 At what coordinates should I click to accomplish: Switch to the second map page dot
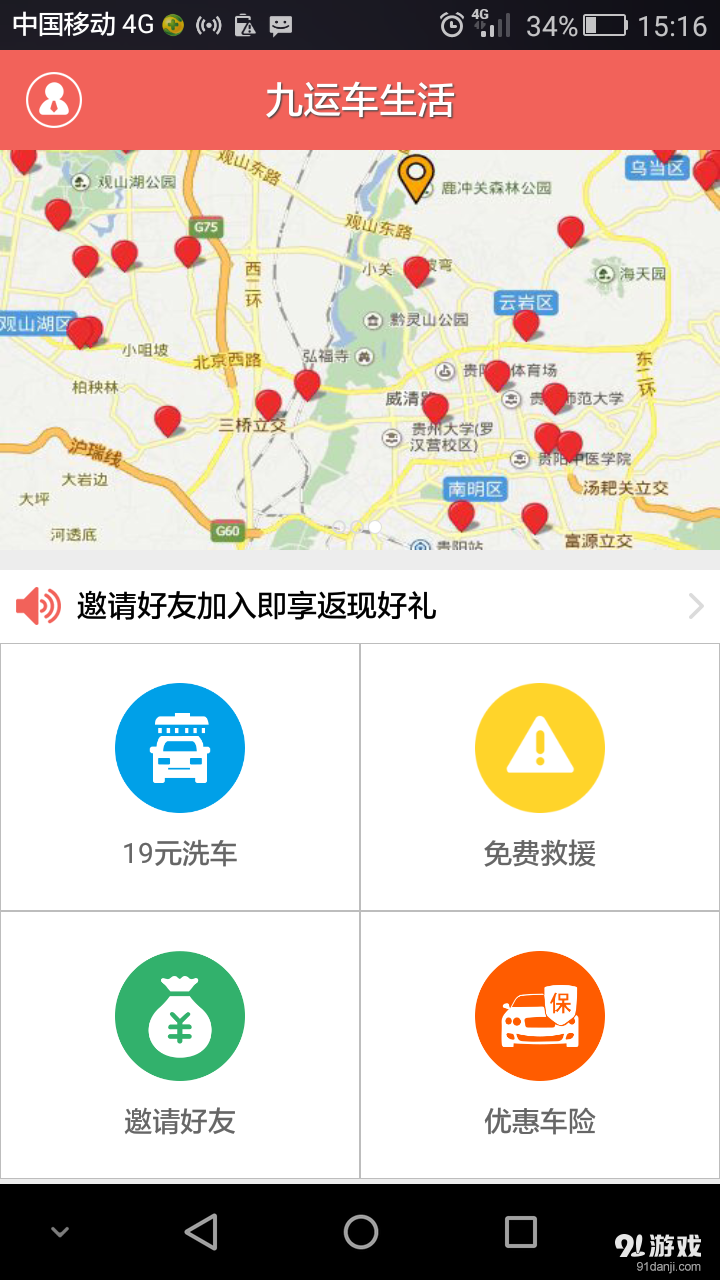[x=359, y=525]
